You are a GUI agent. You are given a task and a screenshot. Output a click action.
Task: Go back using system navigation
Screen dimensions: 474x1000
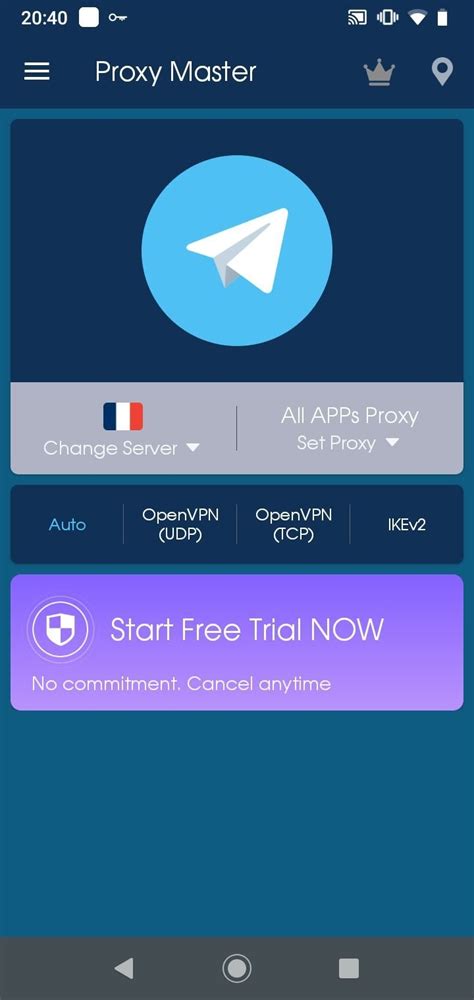(x=124, y=968)
